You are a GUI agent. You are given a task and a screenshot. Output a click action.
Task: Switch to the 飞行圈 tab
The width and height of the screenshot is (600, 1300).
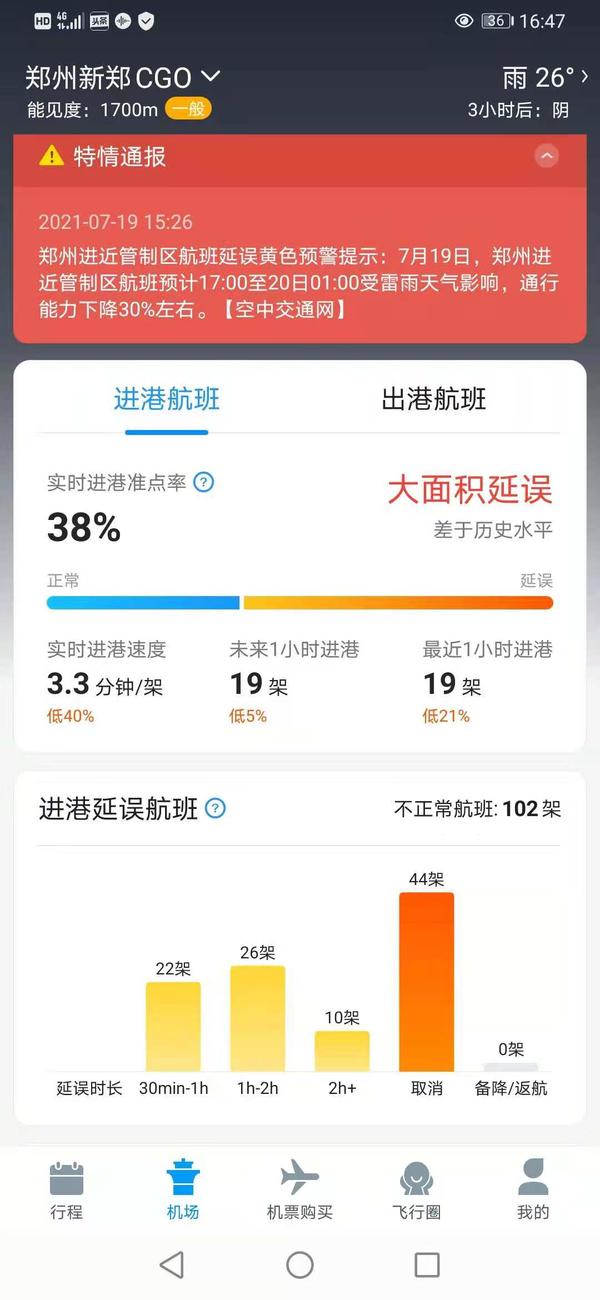(x=416, y=1190)
